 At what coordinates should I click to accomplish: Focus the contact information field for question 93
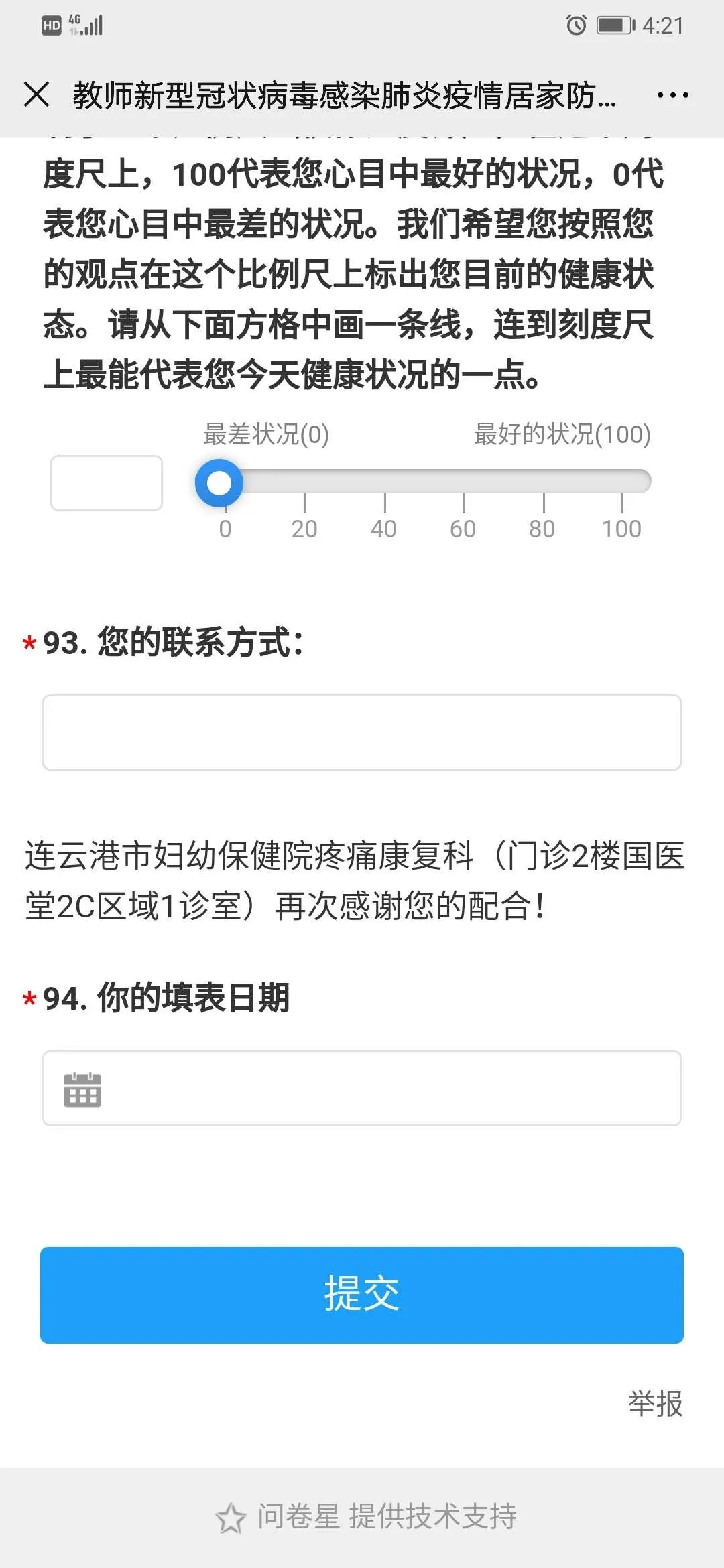pyautogui.click(x=362, y=732)
